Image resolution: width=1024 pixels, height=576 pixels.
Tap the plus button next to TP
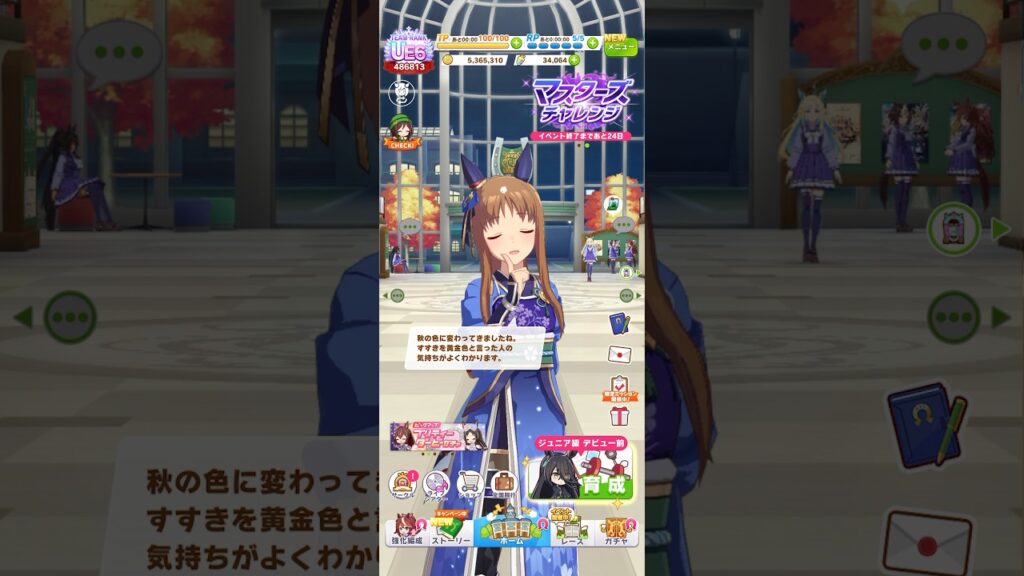(516, 43)
